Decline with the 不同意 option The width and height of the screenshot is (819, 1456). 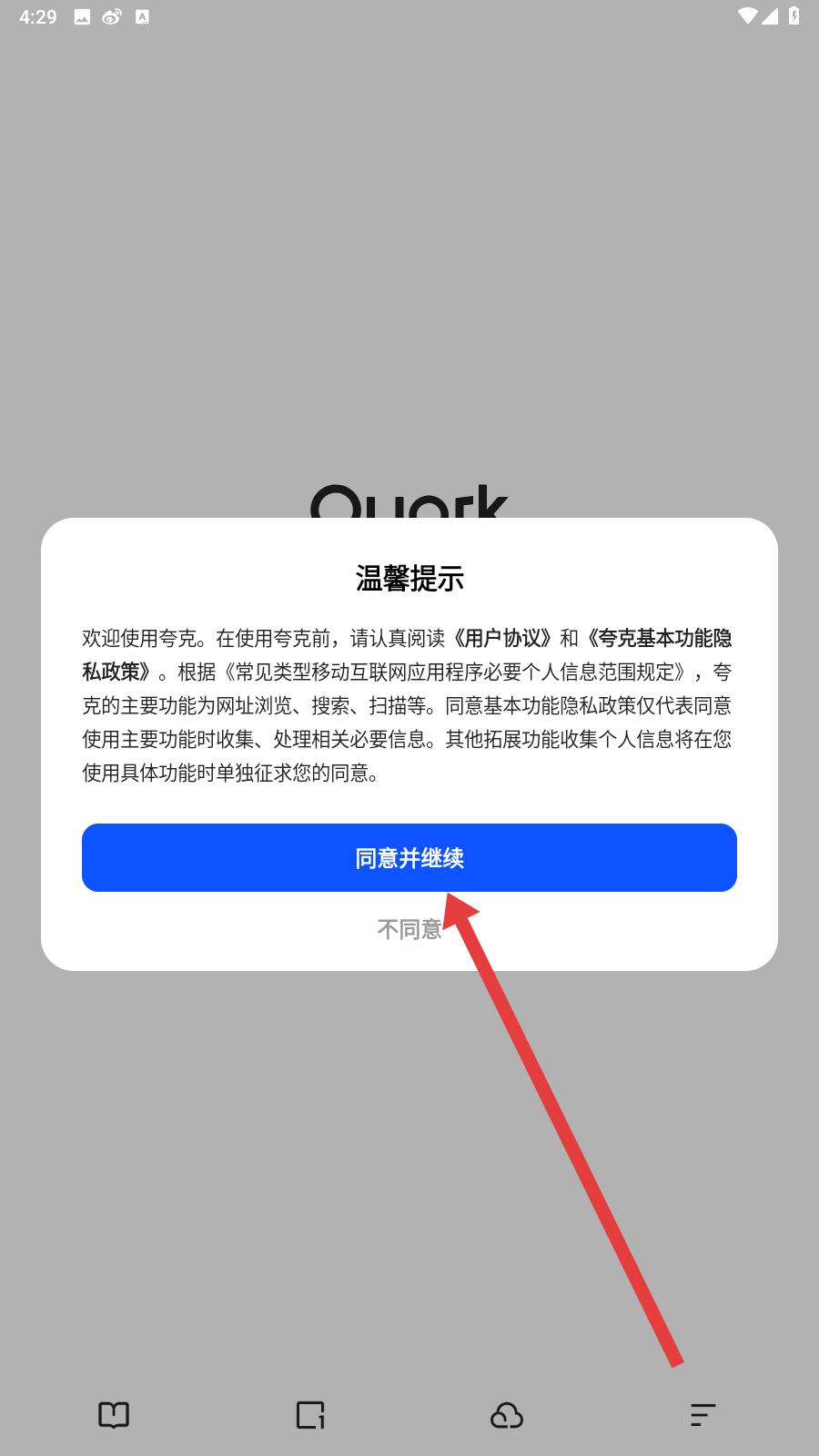pyautogui.click(x=409, y=929)
